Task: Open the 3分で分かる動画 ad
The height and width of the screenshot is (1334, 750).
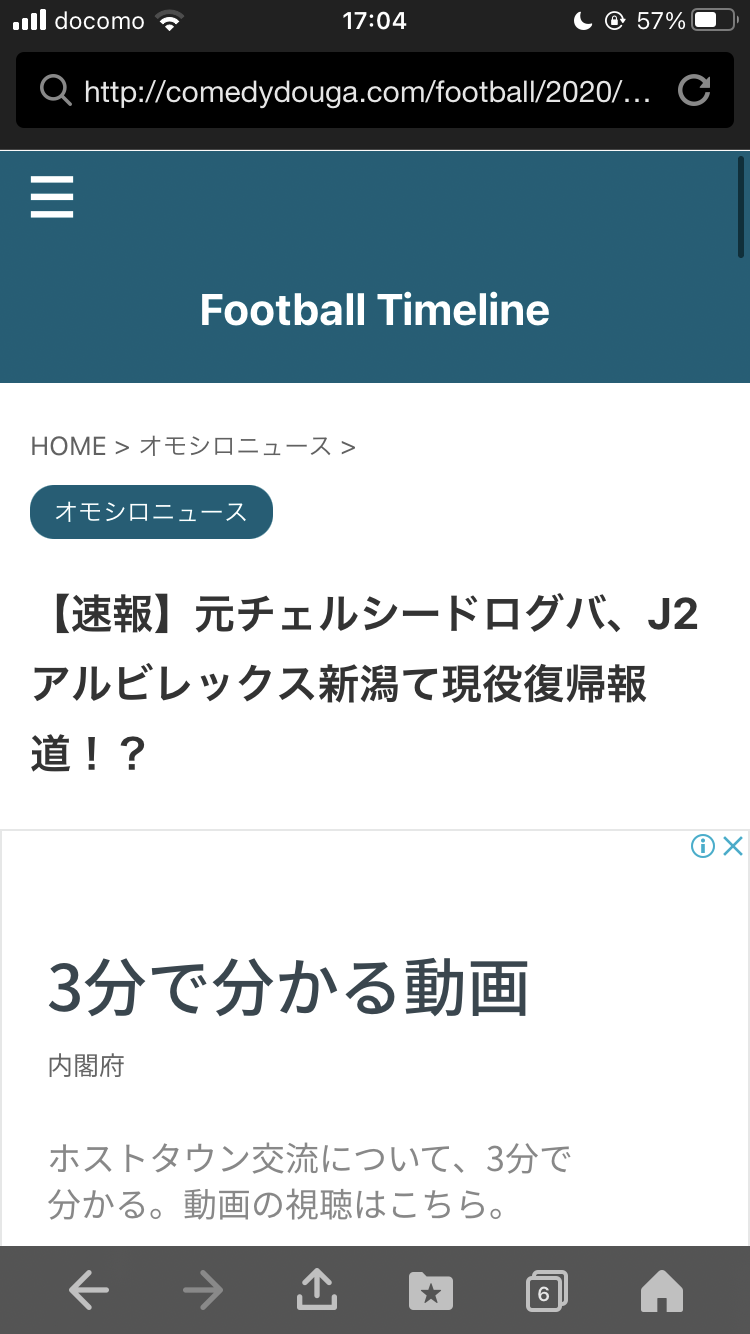Action: click(288, 988)
